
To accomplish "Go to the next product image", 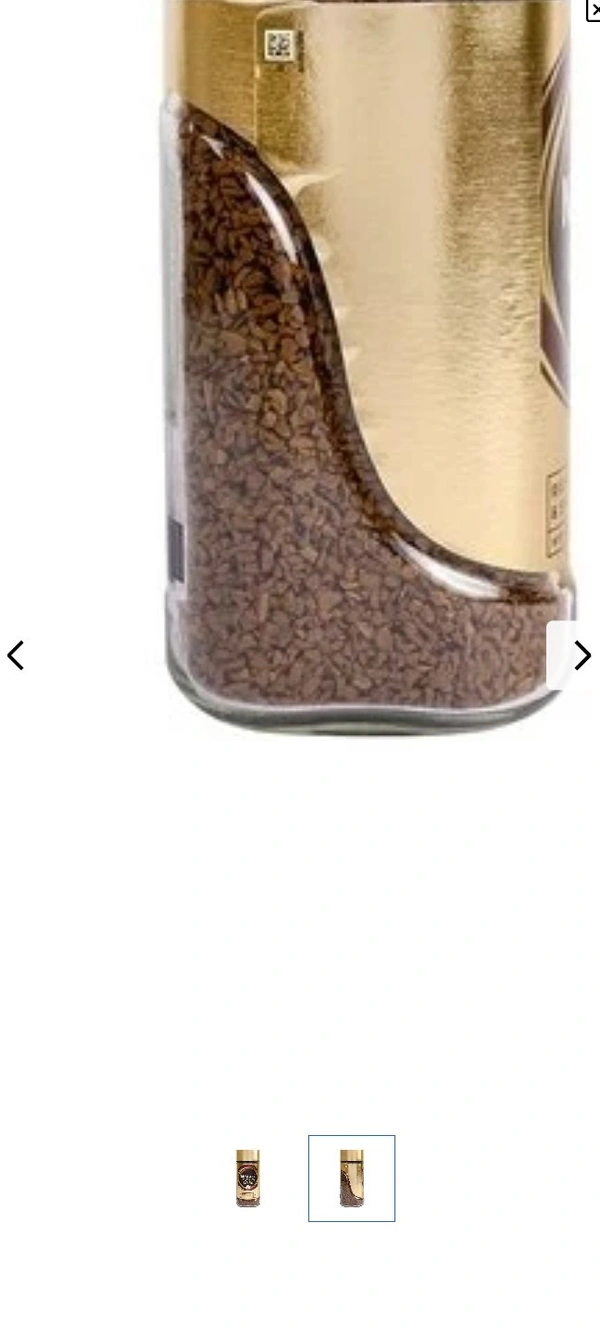I will point(581,656).
